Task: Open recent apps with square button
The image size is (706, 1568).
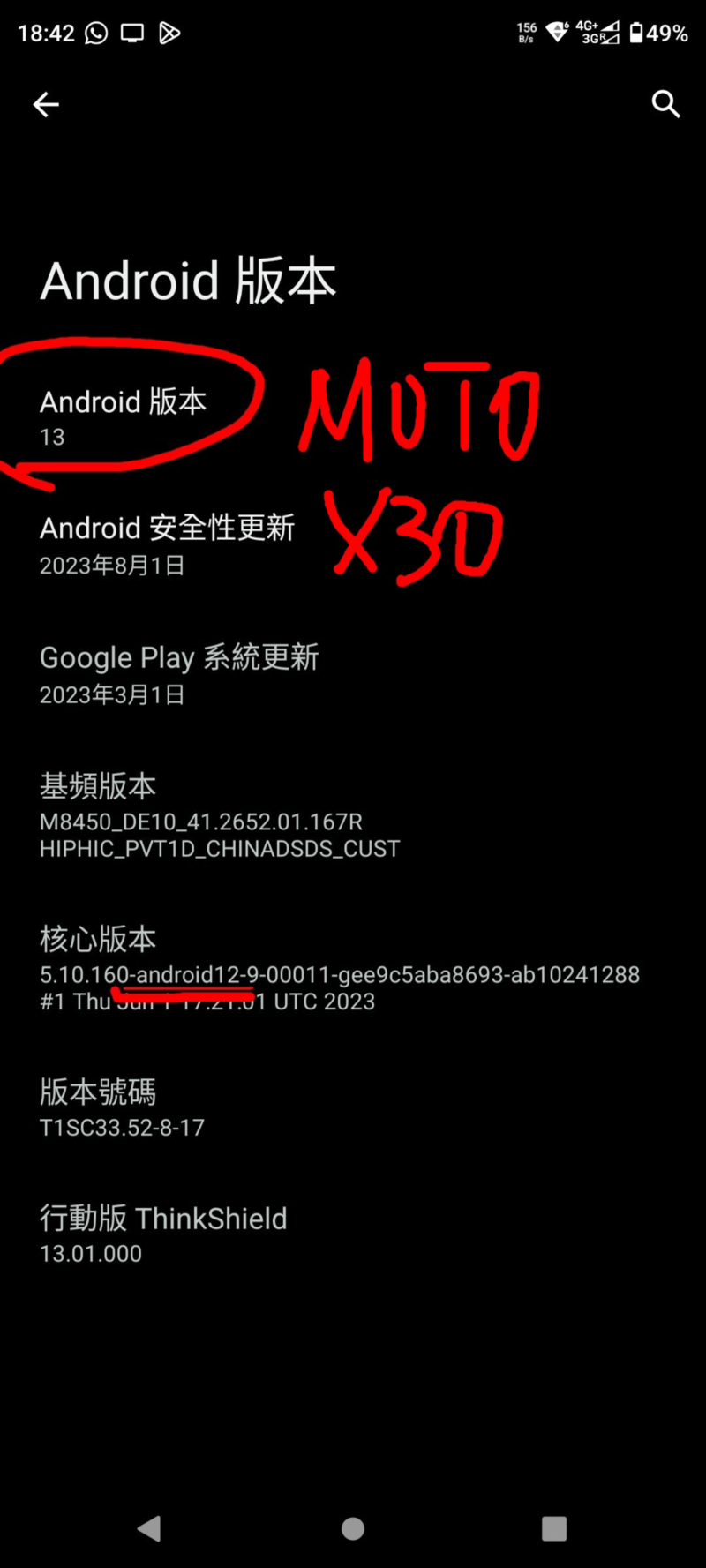Action: (554, 1528)
